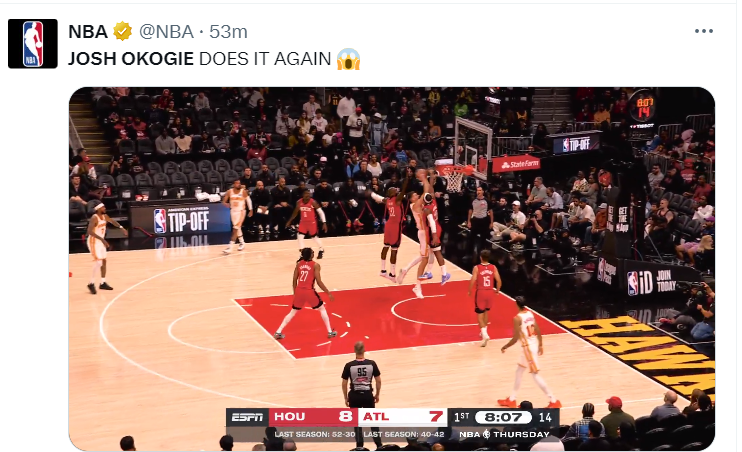The image size is (742, 452).
Task: Open the NBA account name link
Action: coord(88,31)
